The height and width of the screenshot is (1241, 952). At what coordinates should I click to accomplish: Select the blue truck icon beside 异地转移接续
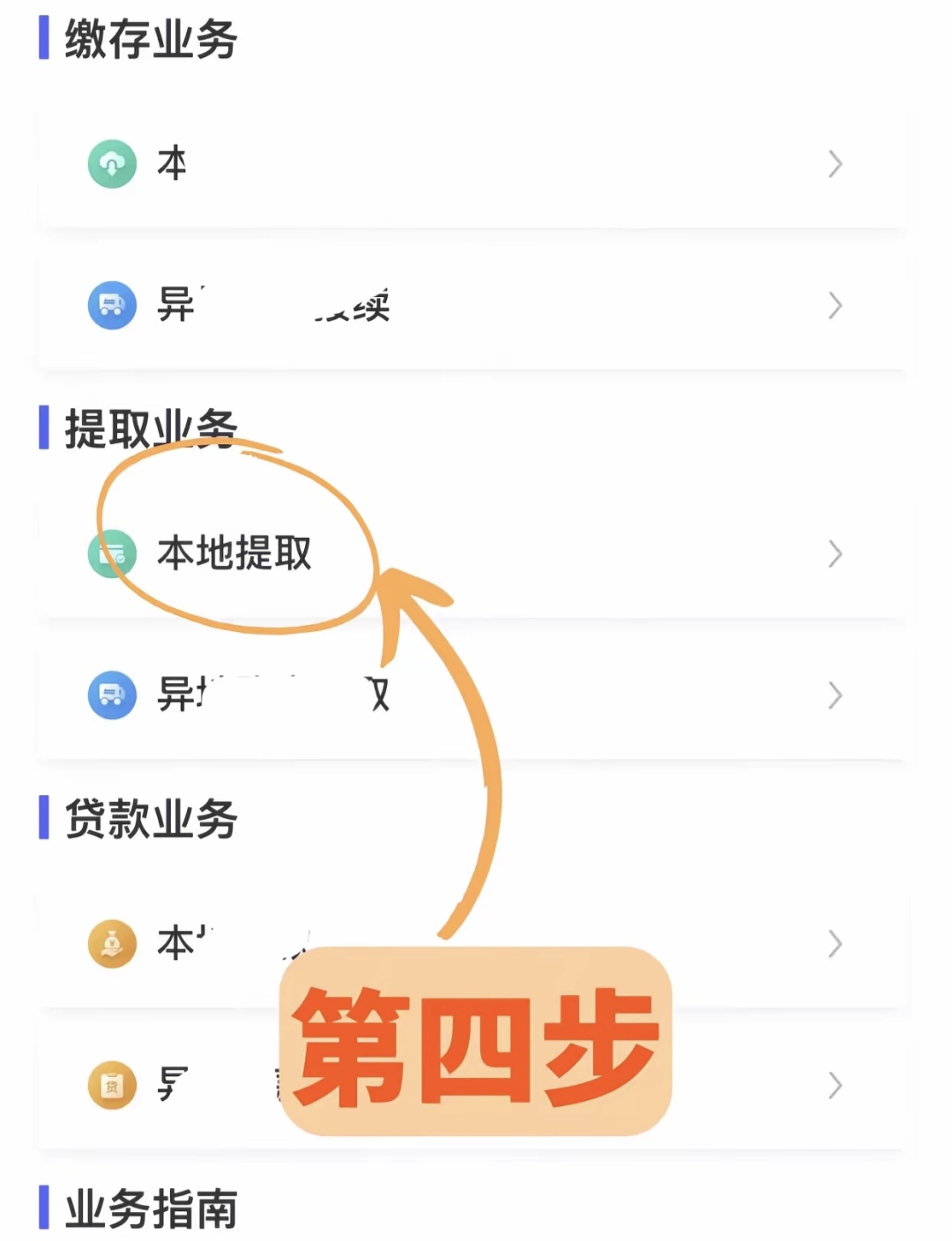(111, 306)
